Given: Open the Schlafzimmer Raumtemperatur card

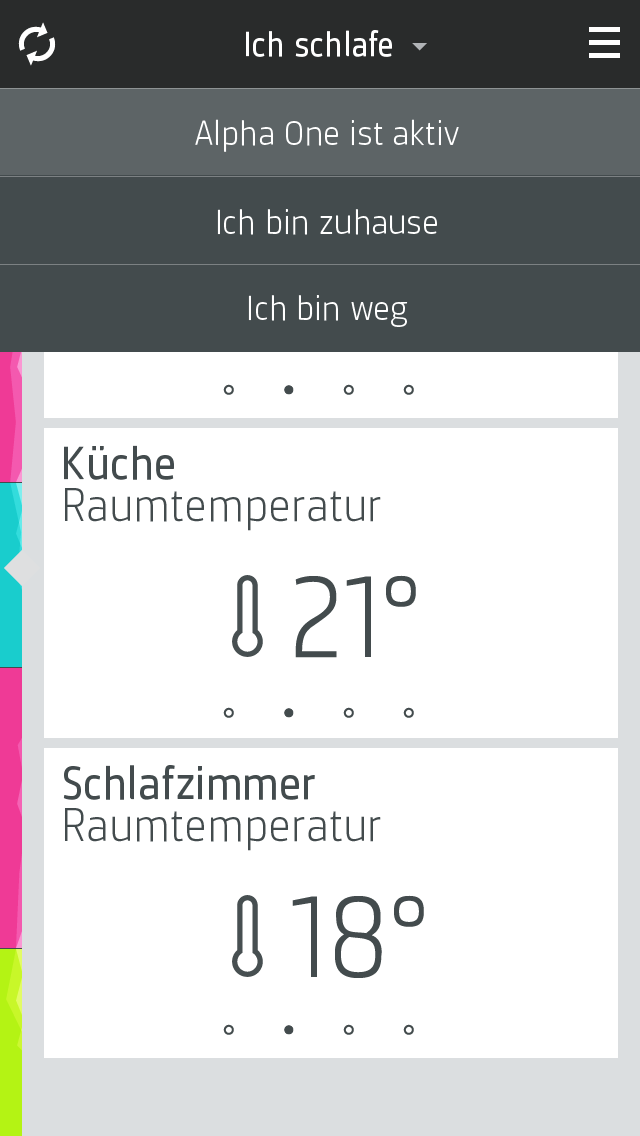Looking at the screenshot, I should [330, 902].
